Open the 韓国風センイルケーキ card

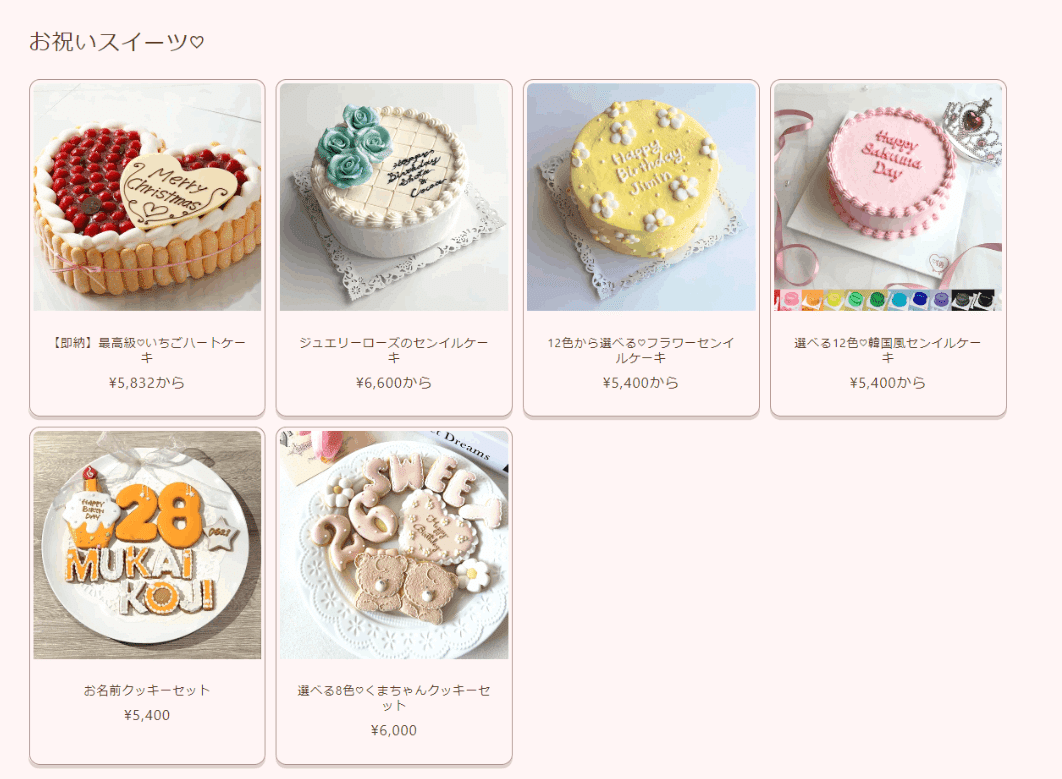[888, 247]
